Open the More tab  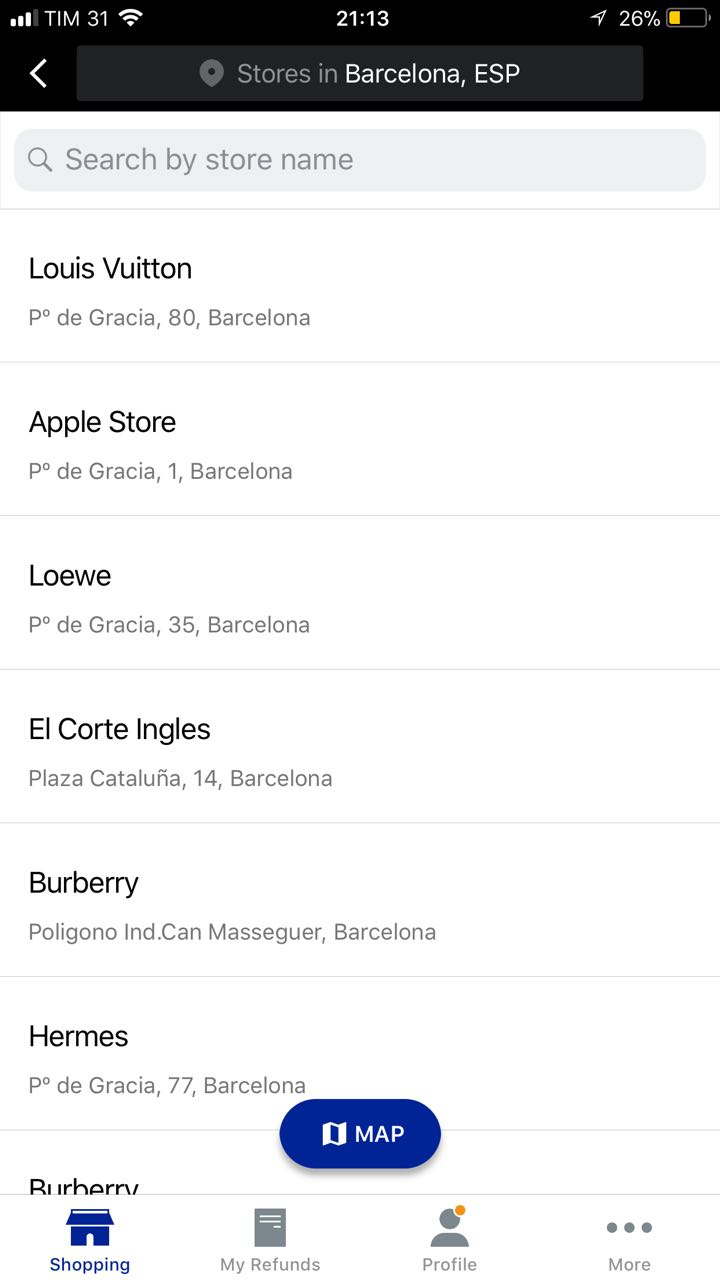click(630, 1239)
